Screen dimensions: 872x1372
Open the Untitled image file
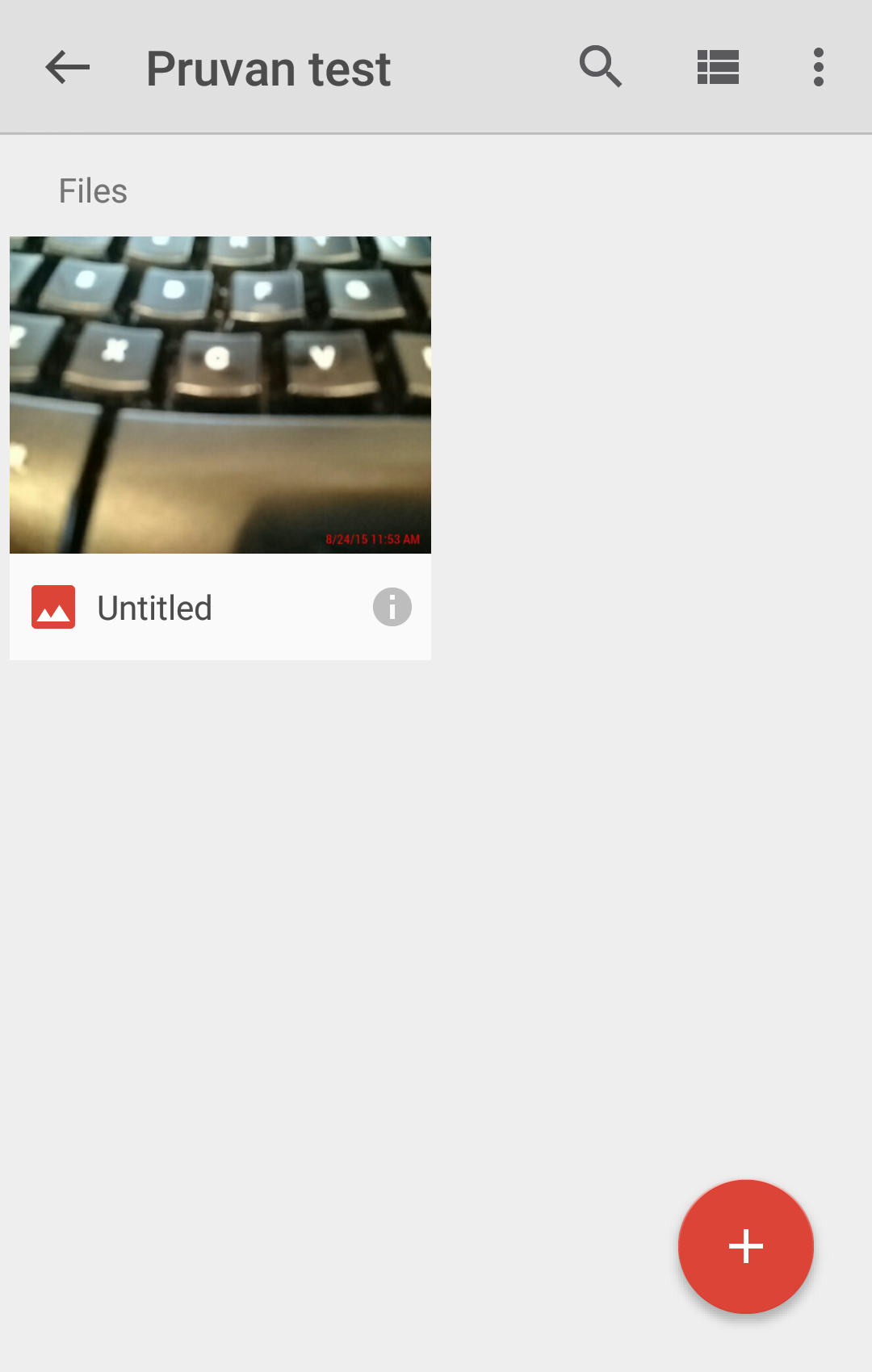pyautogui.click(x=220, y=395)
